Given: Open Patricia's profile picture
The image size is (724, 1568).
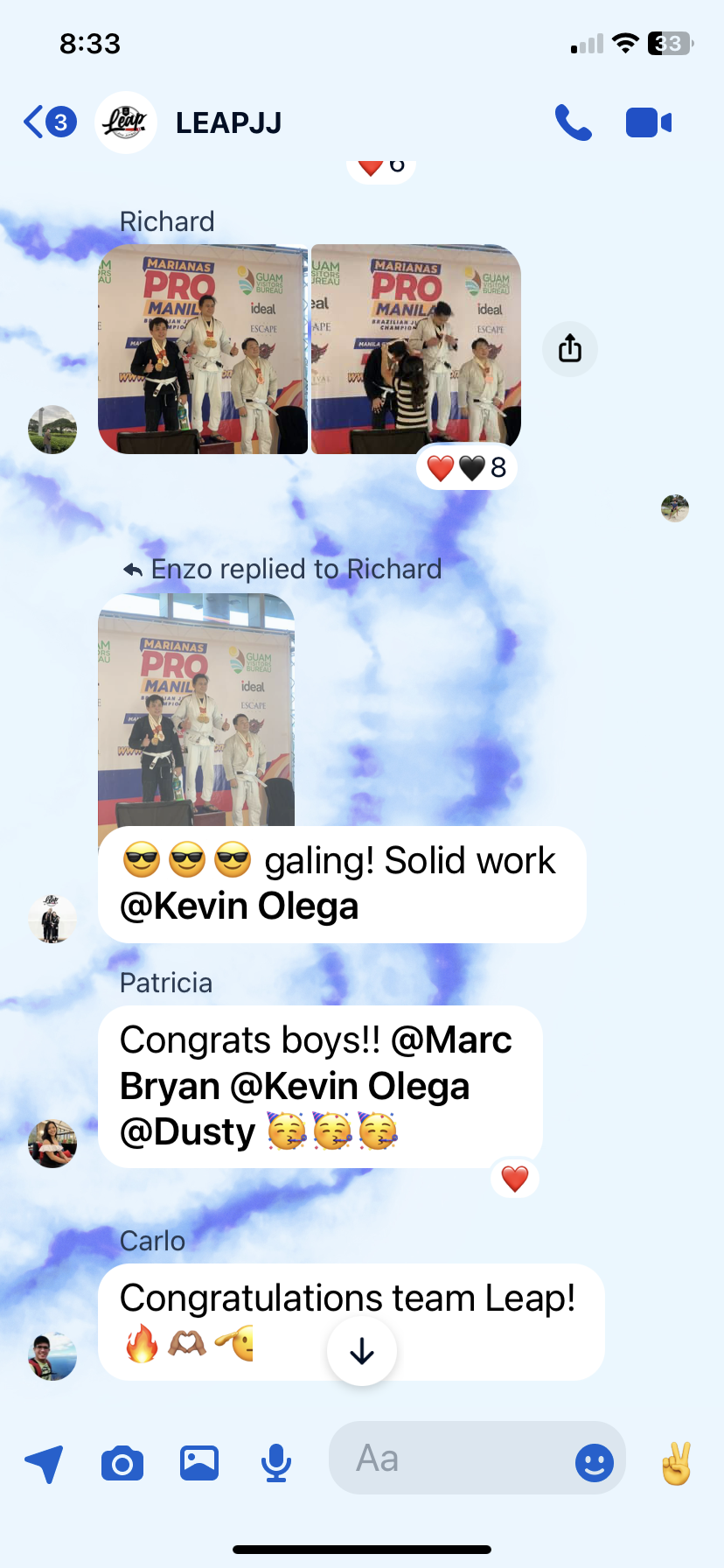Looking at the screenshot, I should (52, 1144).
